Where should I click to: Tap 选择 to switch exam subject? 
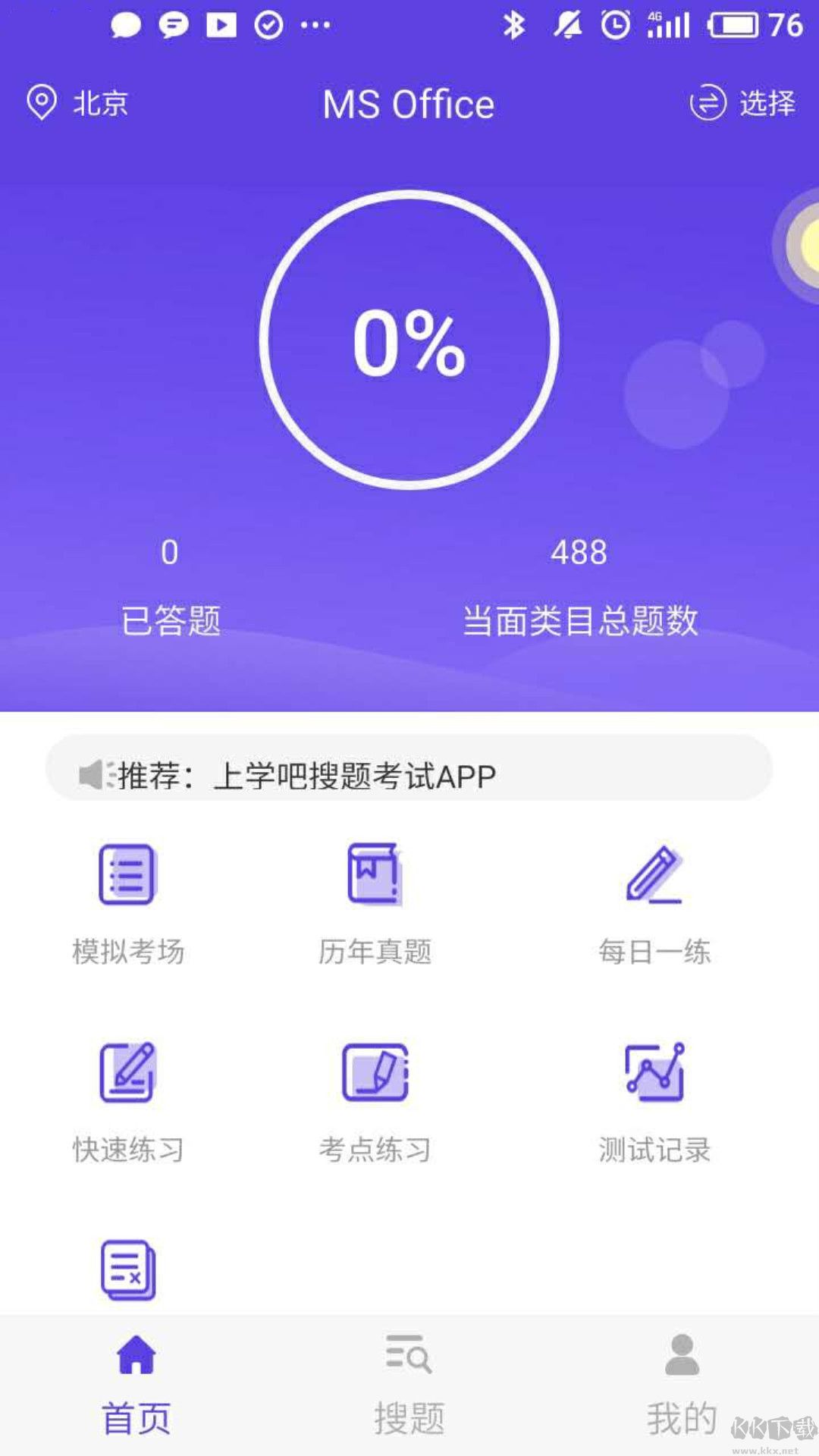tap(742, 102)
